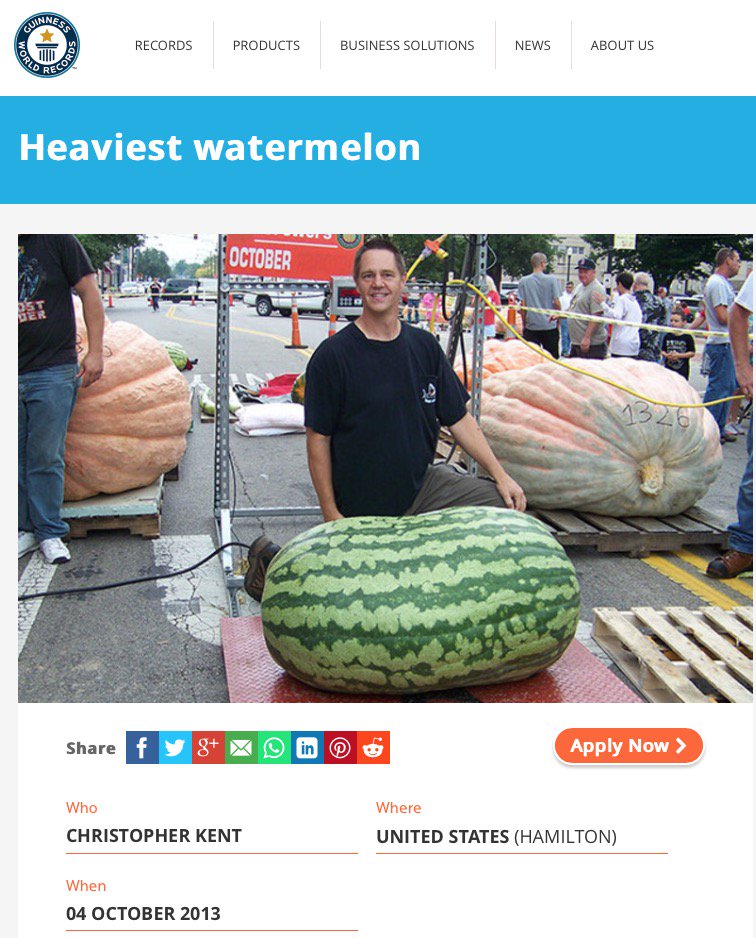Screen dimensions: 756x938
Task: Open the About Us page
Action: click(x=622, y=45)
